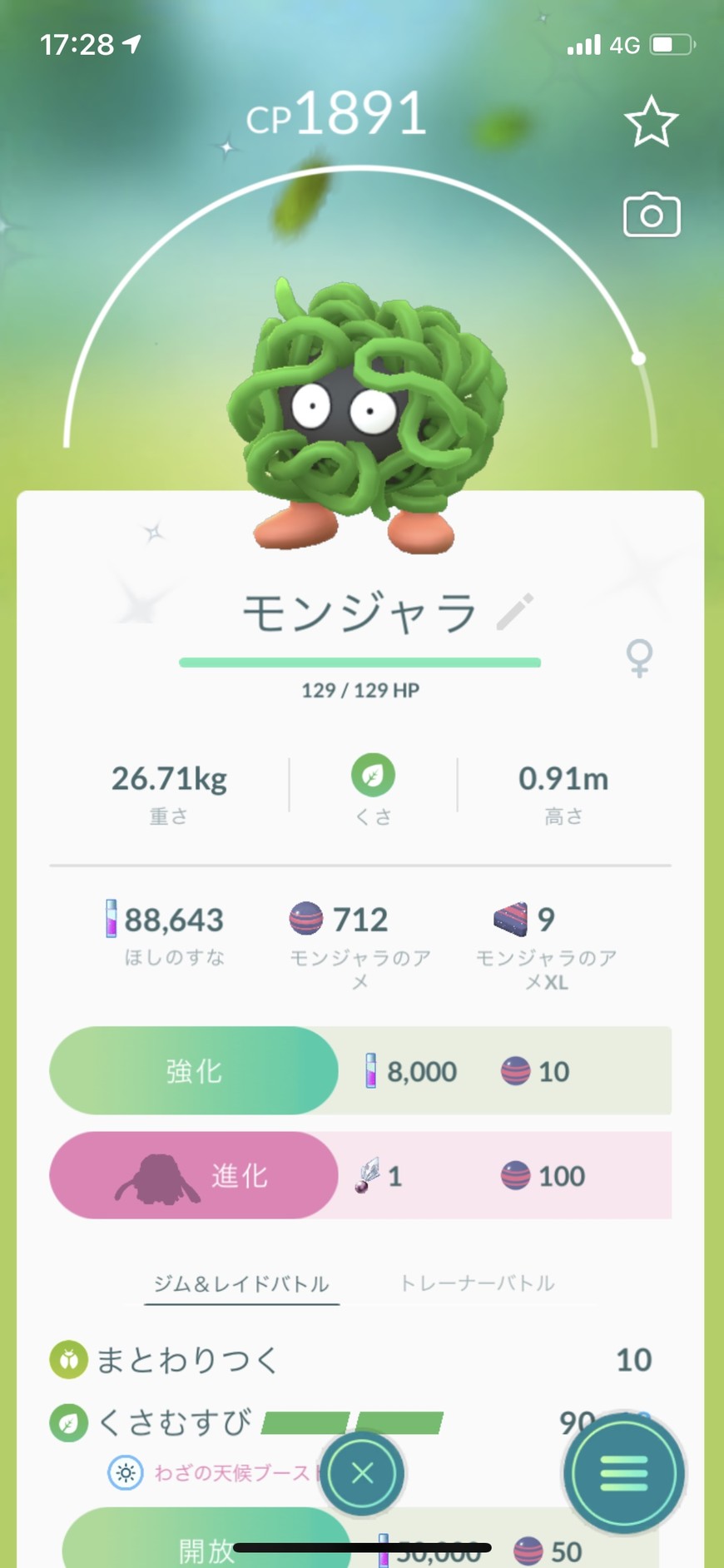Open the green hamburger menu
724x1568 pixels.
[623, 1473]
